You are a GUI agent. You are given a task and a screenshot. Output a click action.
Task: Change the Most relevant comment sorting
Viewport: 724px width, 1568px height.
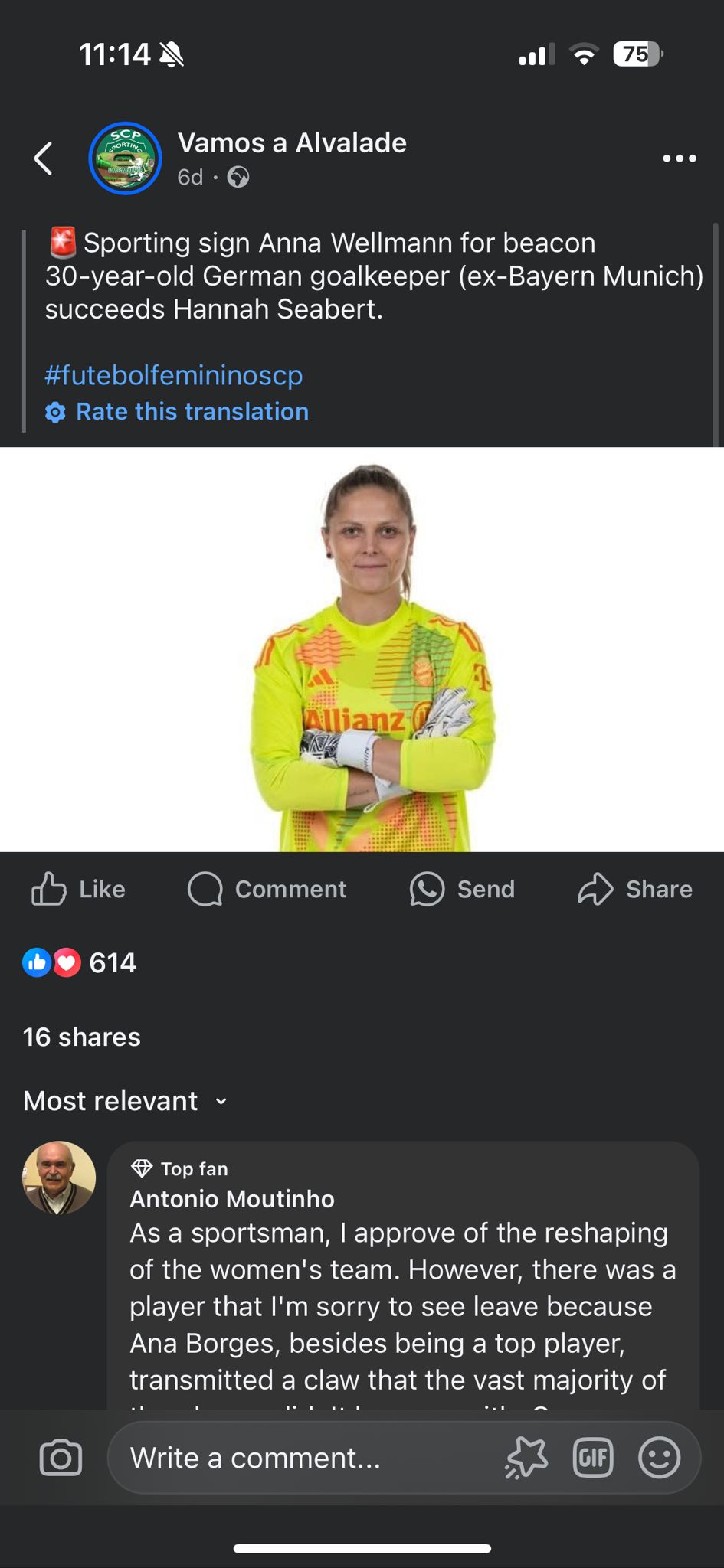coord(126,1101)
